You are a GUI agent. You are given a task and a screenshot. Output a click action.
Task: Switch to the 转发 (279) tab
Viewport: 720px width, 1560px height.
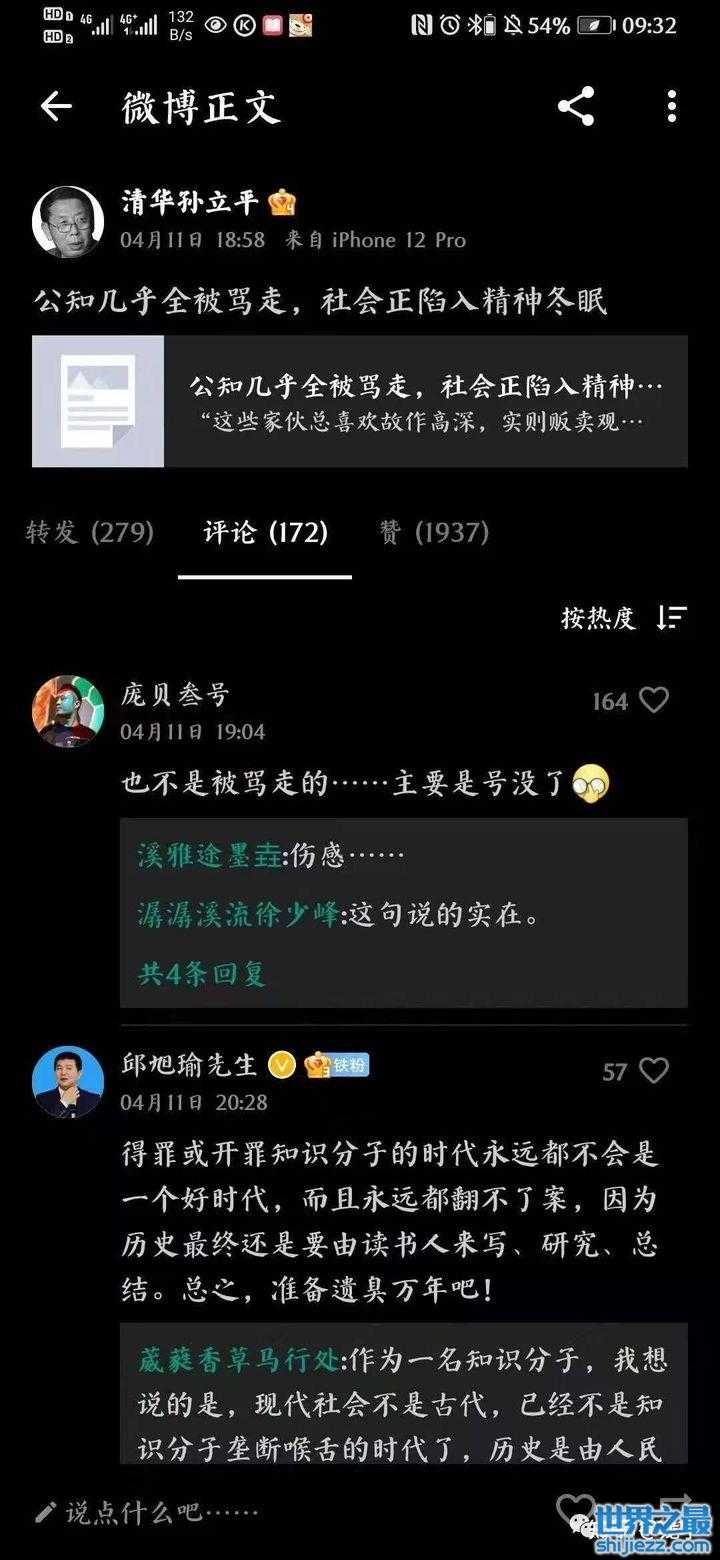tap(90, 532)
